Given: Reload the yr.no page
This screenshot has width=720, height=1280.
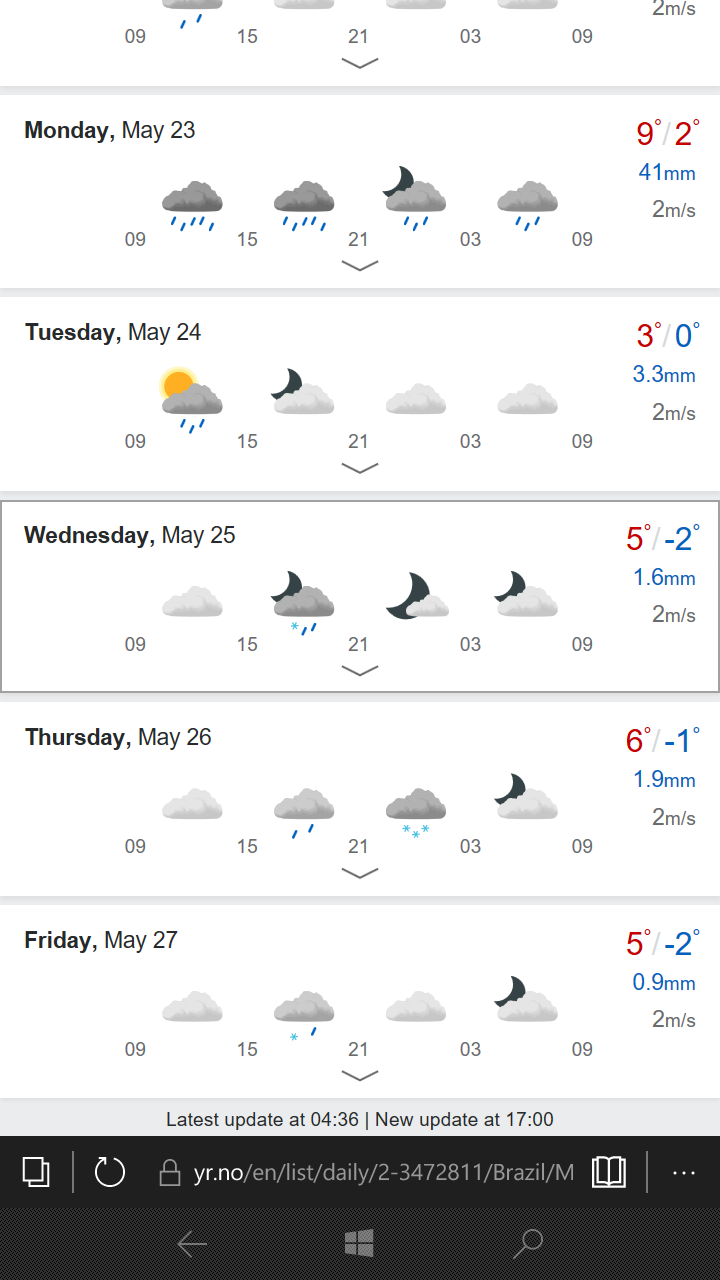Looking at the screenshot, I should (110, 1172).
